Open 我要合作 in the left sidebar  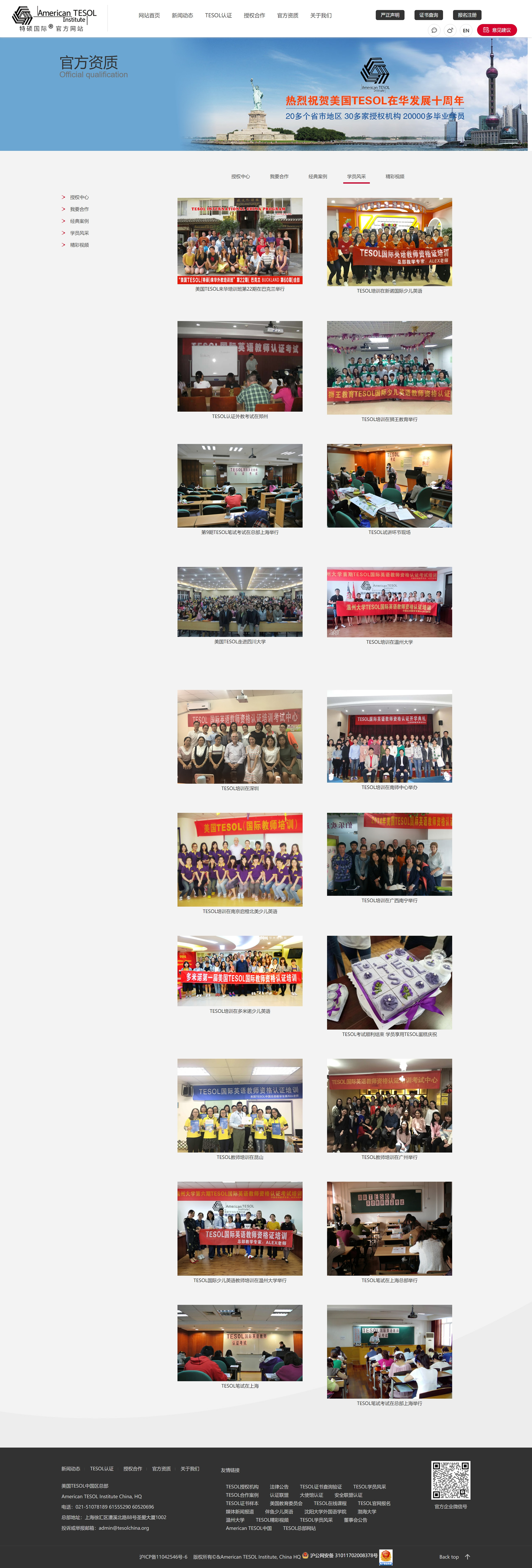click(x=79, y=209)
